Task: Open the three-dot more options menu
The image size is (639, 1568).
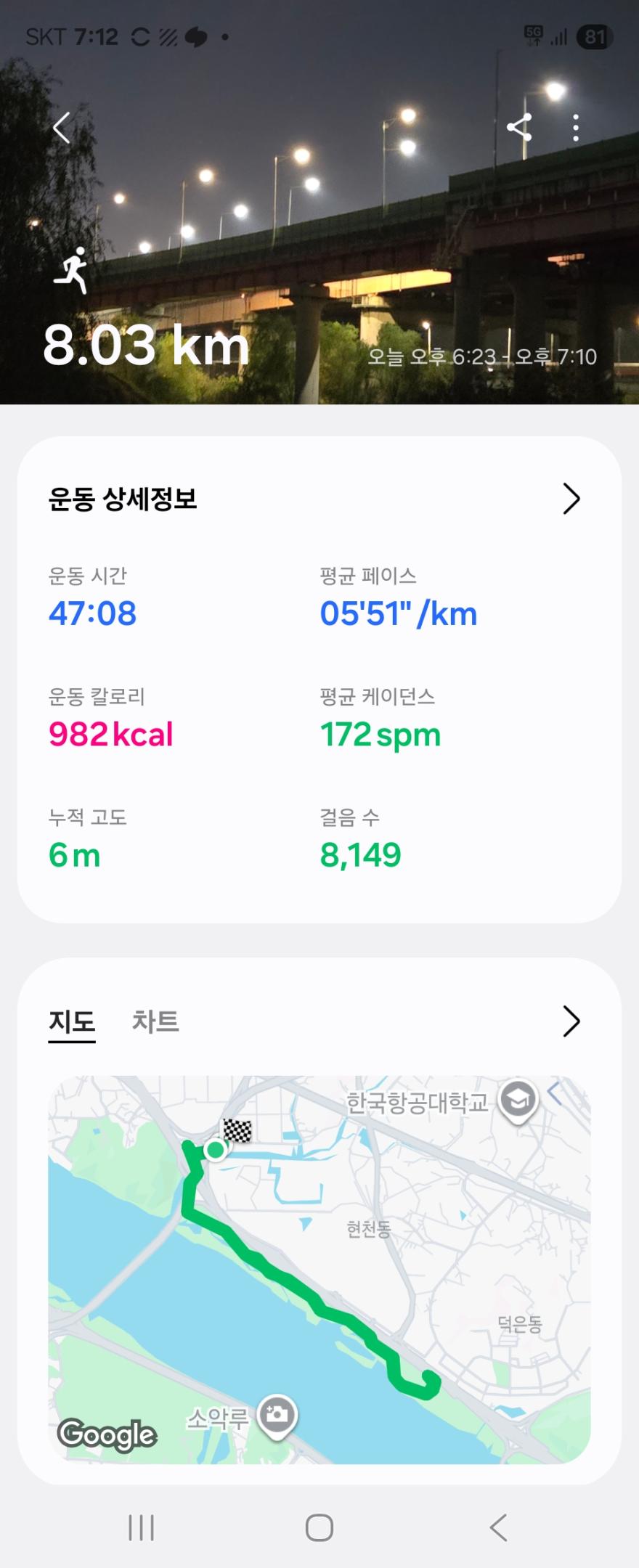Action: tap(575, 128)
